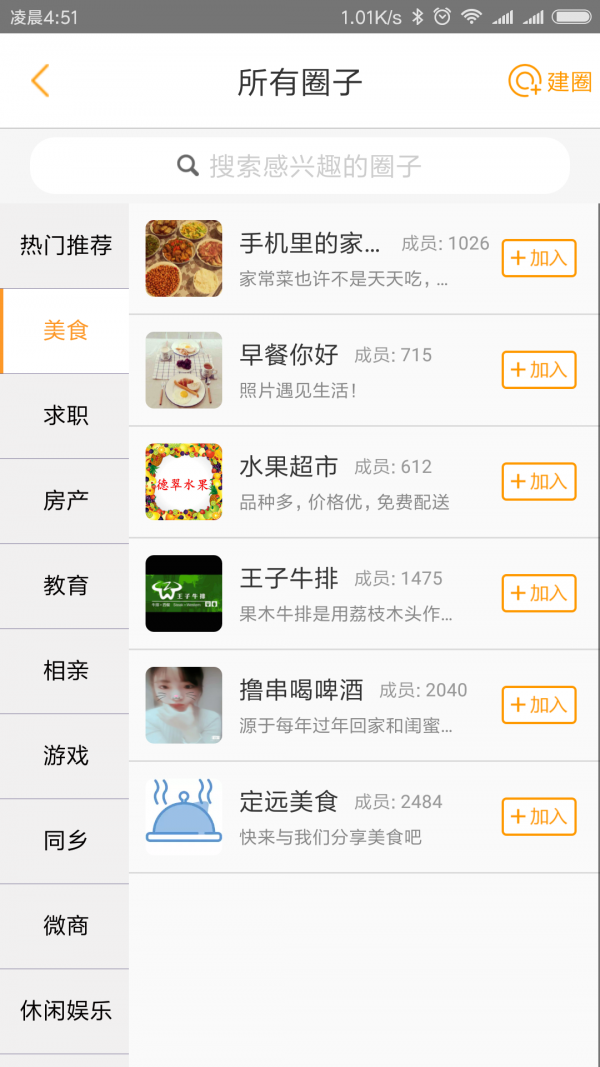
Task: Go back using the orange arrow
Action: 40,81
